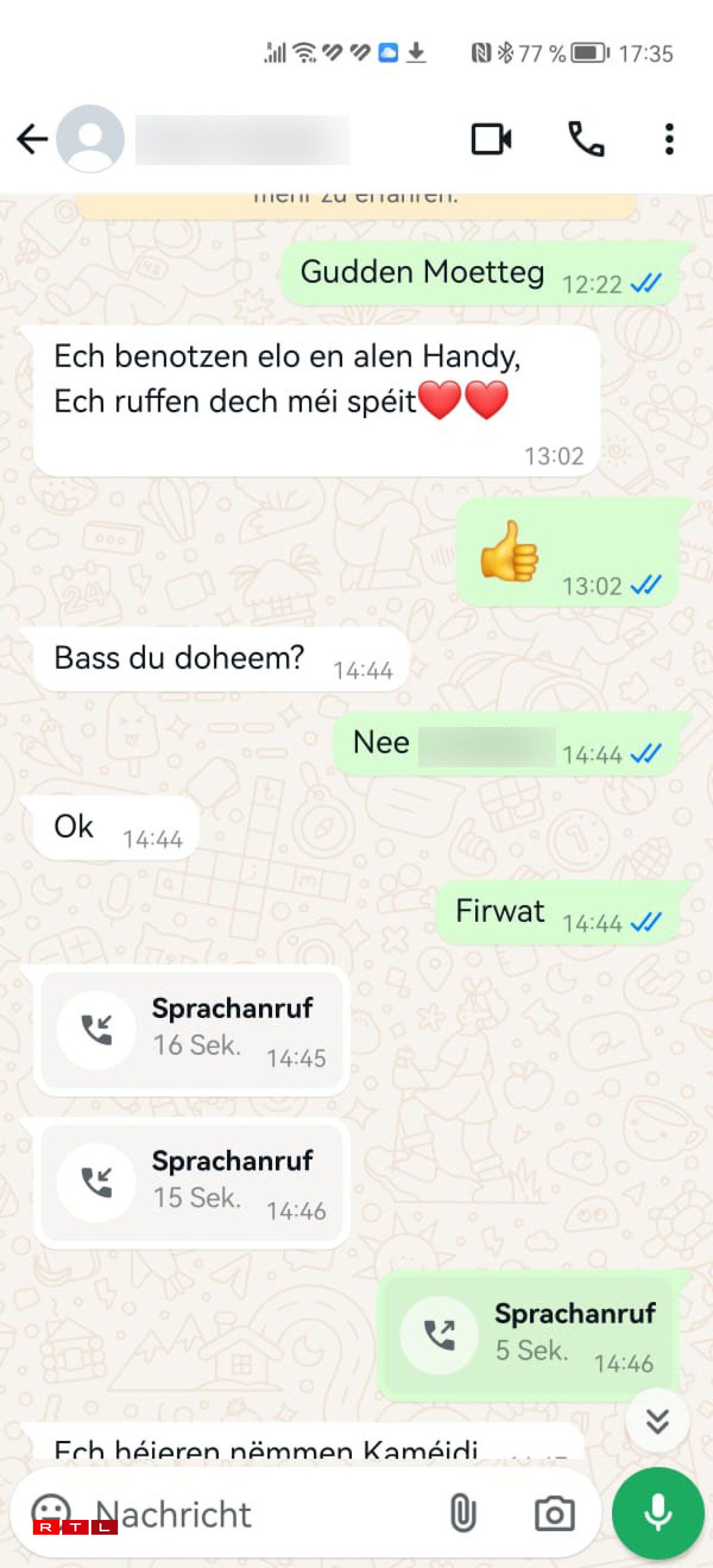Start a video call
Screen dimensions: 713x1568
(491, 139)
